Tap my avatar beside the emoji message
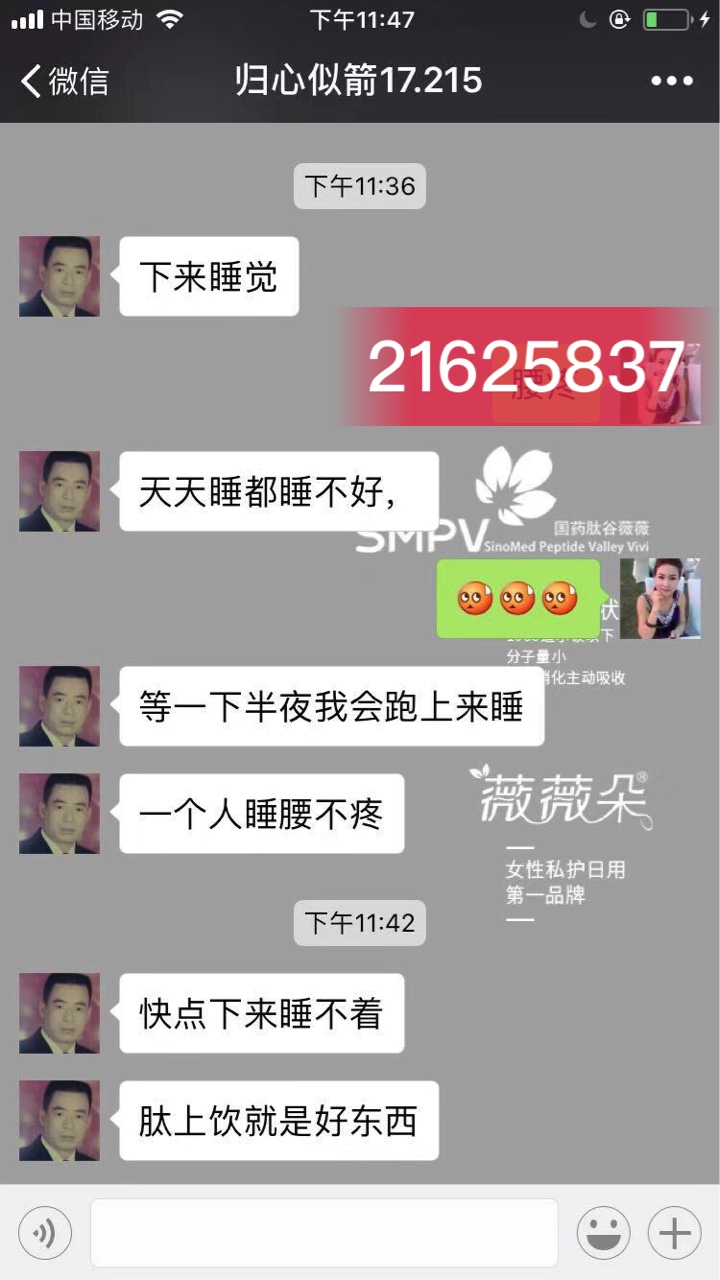Screen dimensions: 720x1280 click(660, 598)
